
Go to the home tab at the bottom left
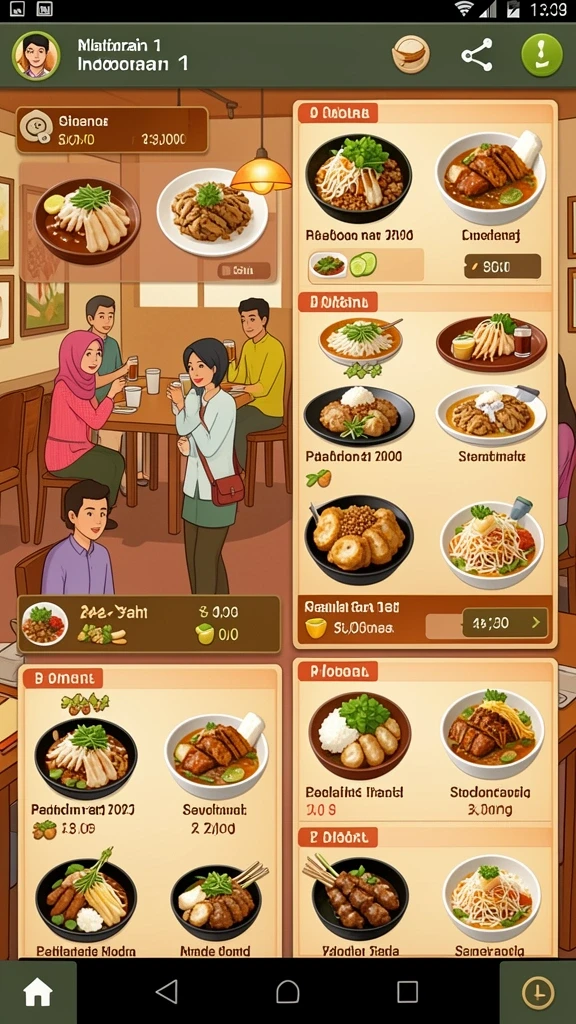pos(38,993)
